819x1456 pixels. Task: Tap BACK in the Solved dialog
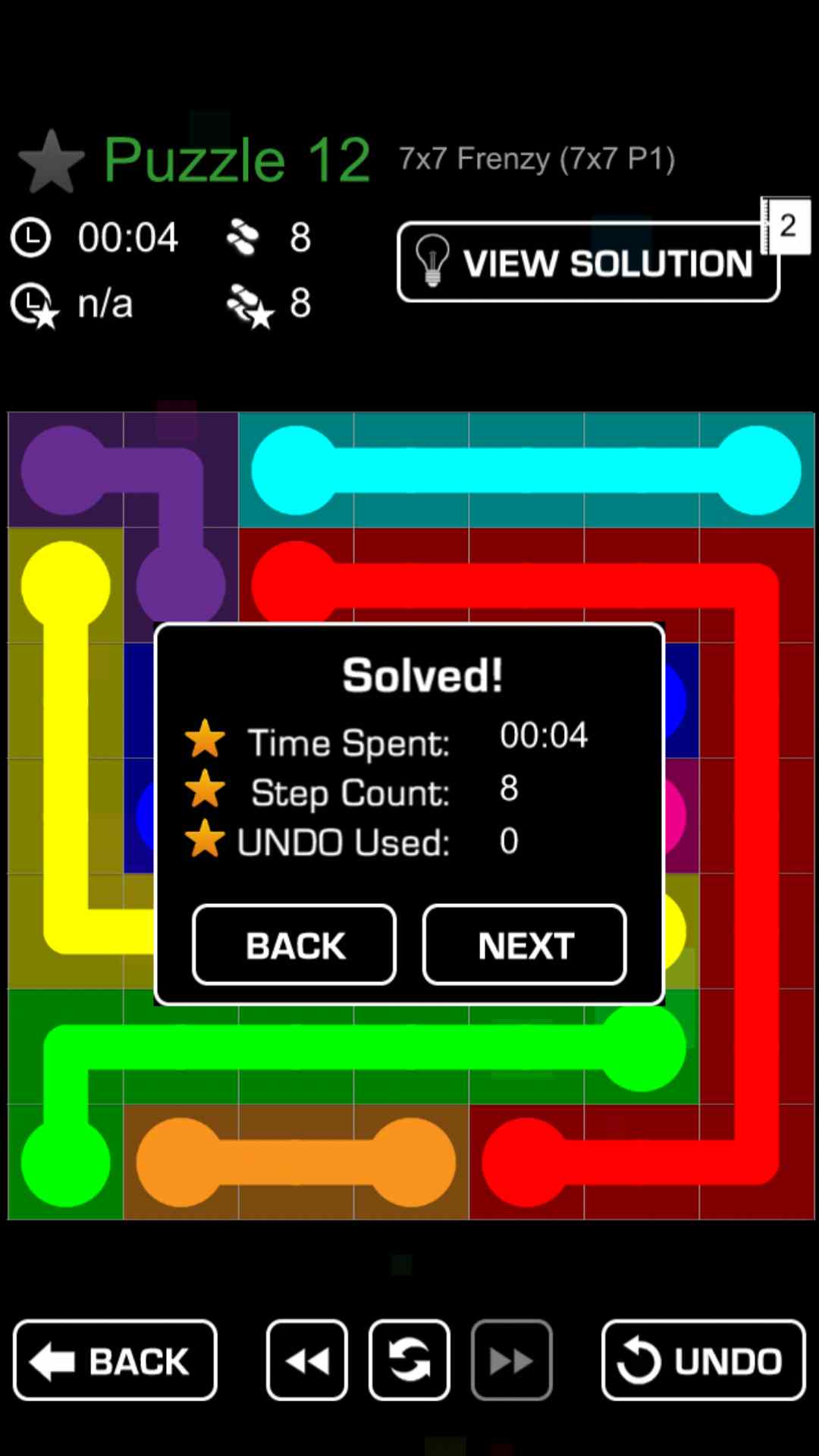(294, 945)
